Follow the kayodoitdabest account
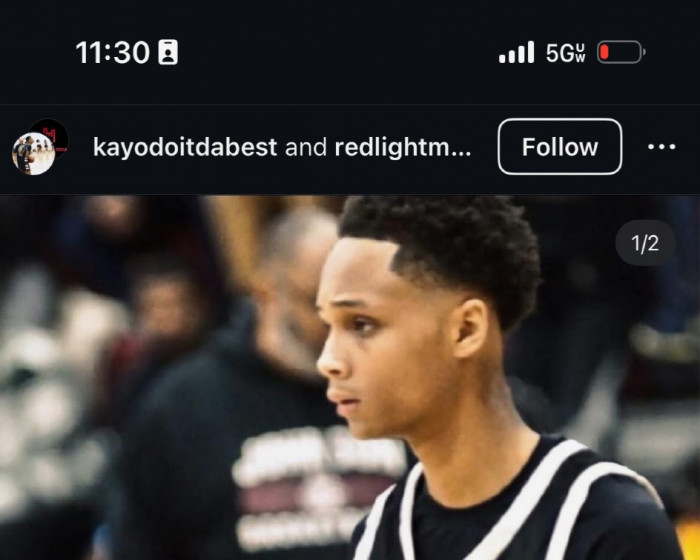The height and width of the screenshot is (560, 700). (559, 147)
